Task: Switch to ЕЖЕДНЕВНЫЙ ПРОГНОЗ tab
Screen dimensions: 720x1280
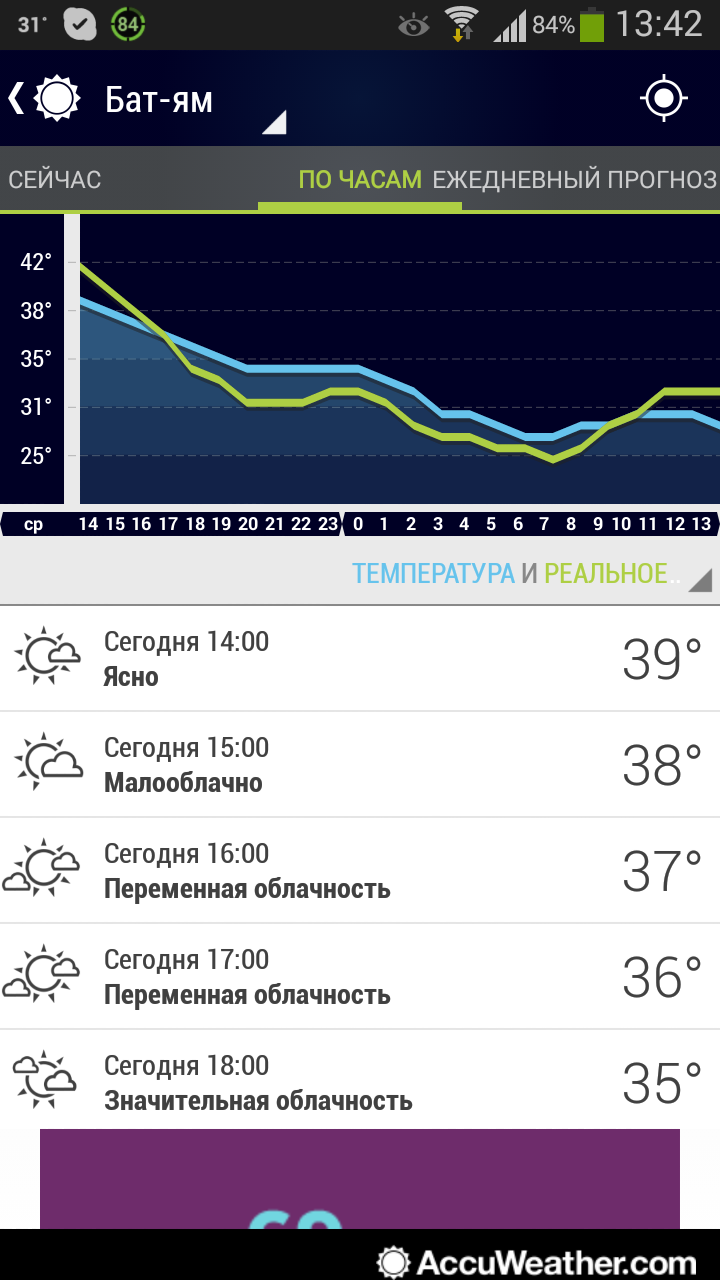Action: (x=575, y=180)
